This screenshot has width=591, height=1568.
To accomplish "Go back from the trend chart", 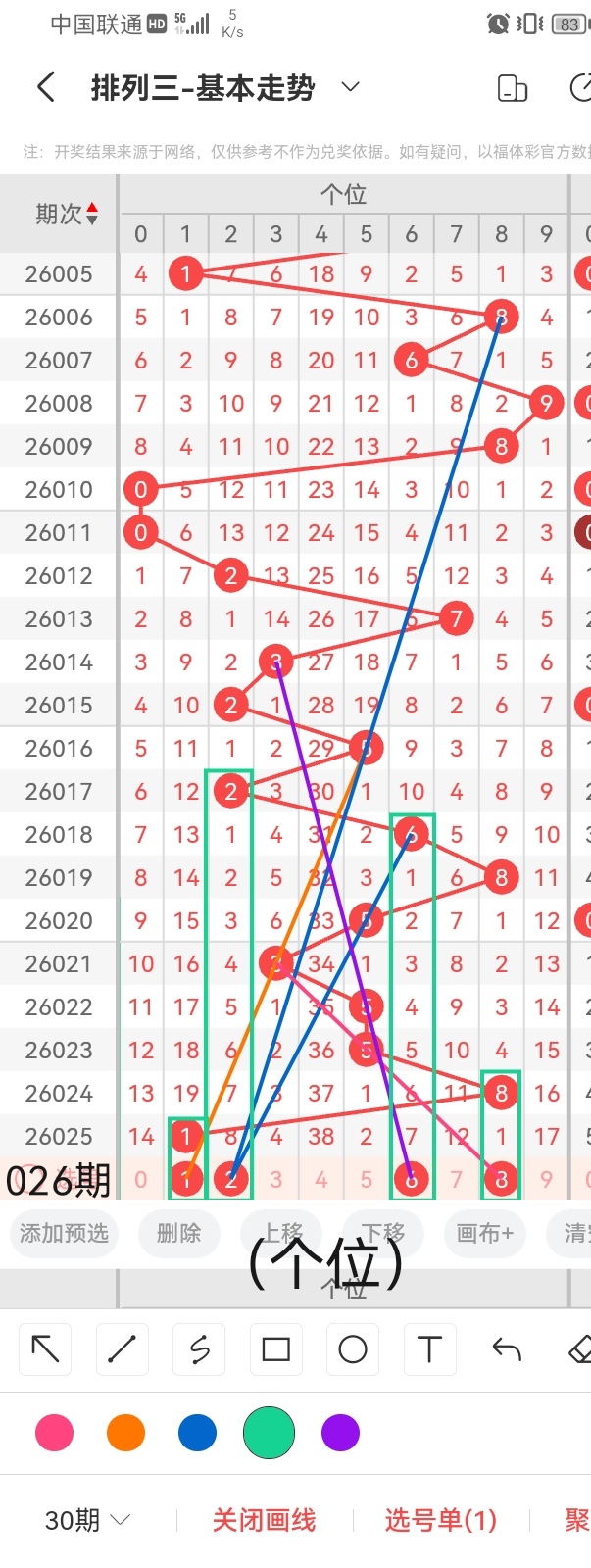I will 46,88.
